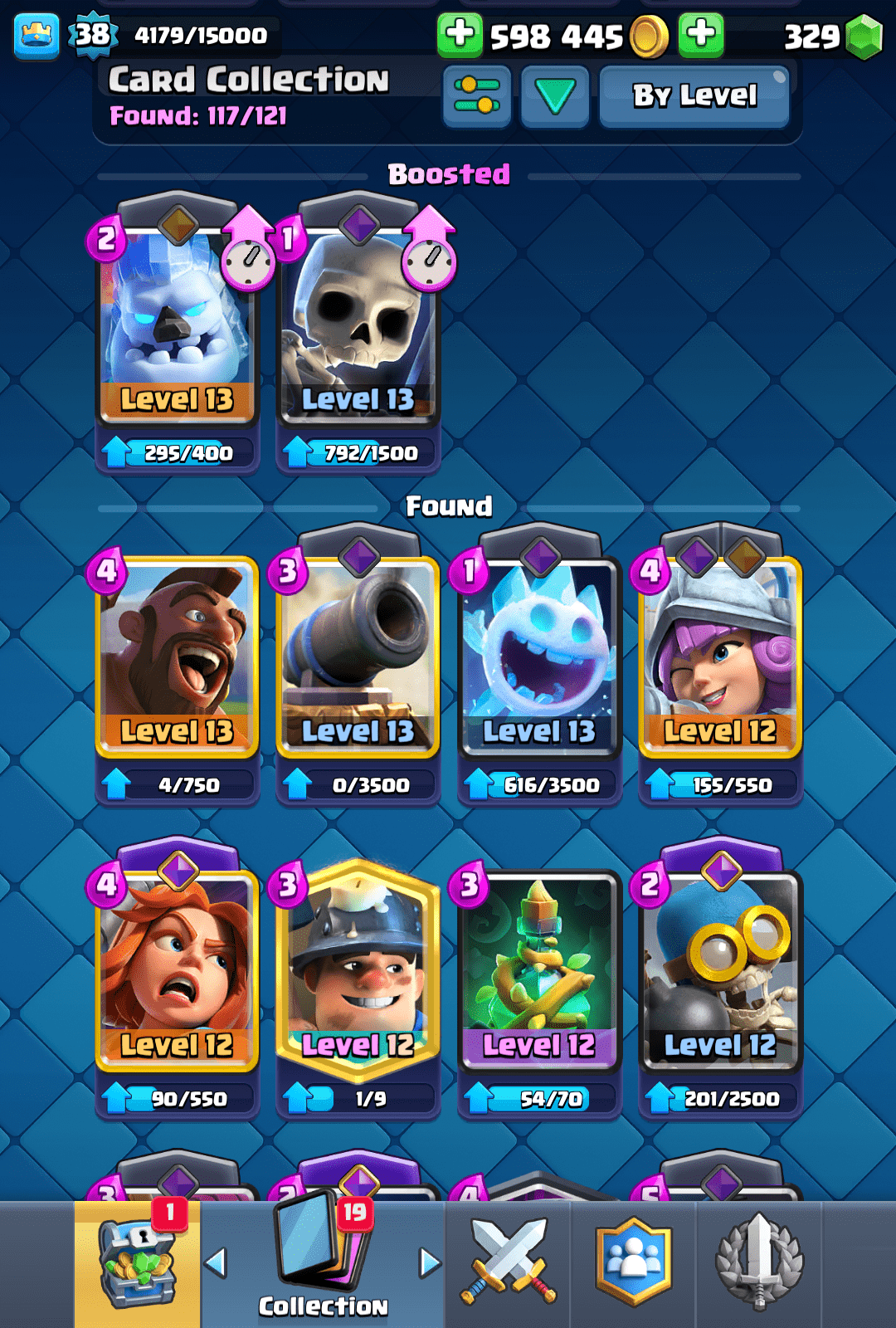This screenshot has height=1328, width=896.
Task: Select the Valkyrie card
Action: click(177, 971)
